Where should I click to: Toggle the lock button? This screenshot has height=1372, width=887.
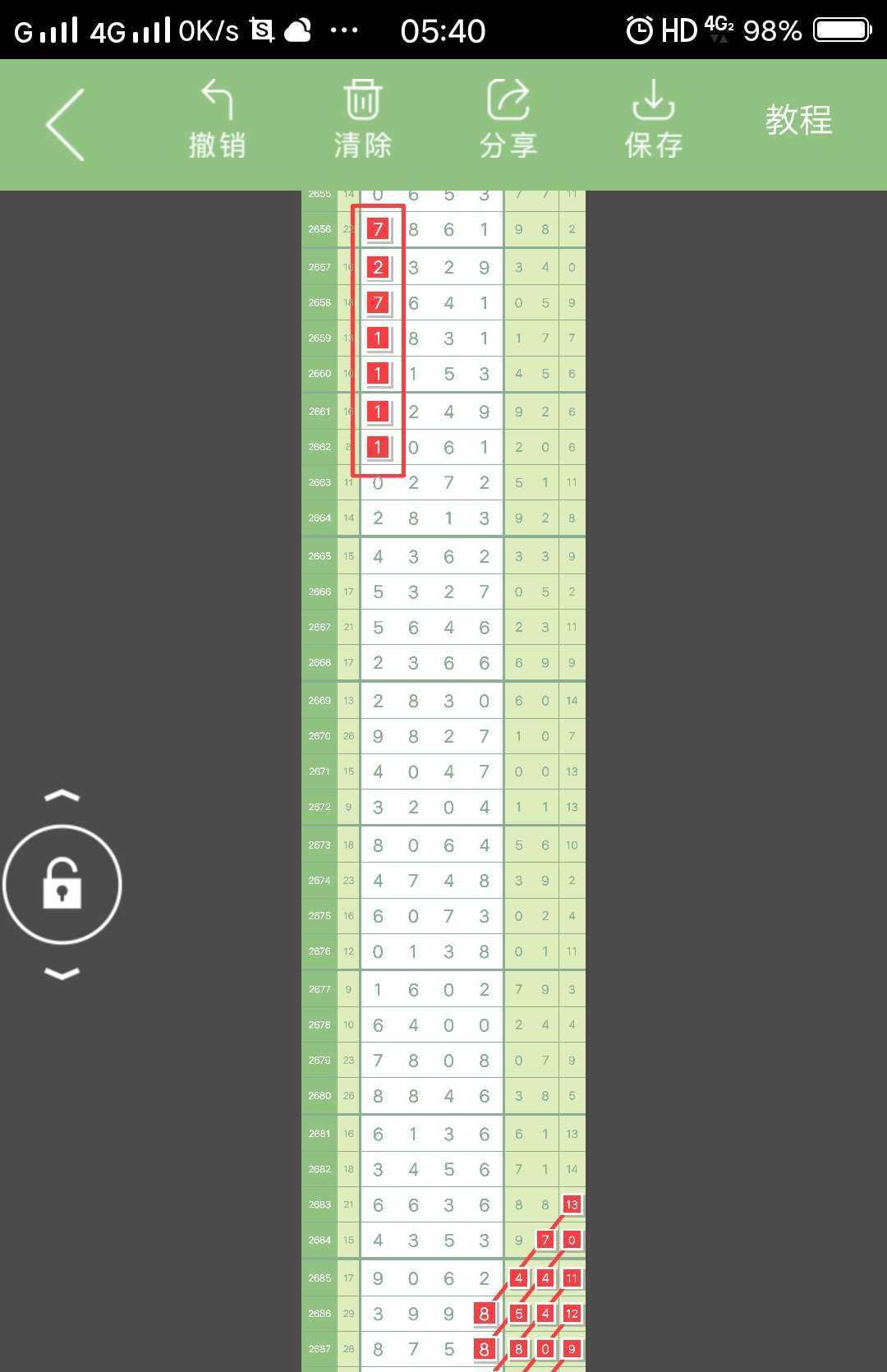pos(62,885)
